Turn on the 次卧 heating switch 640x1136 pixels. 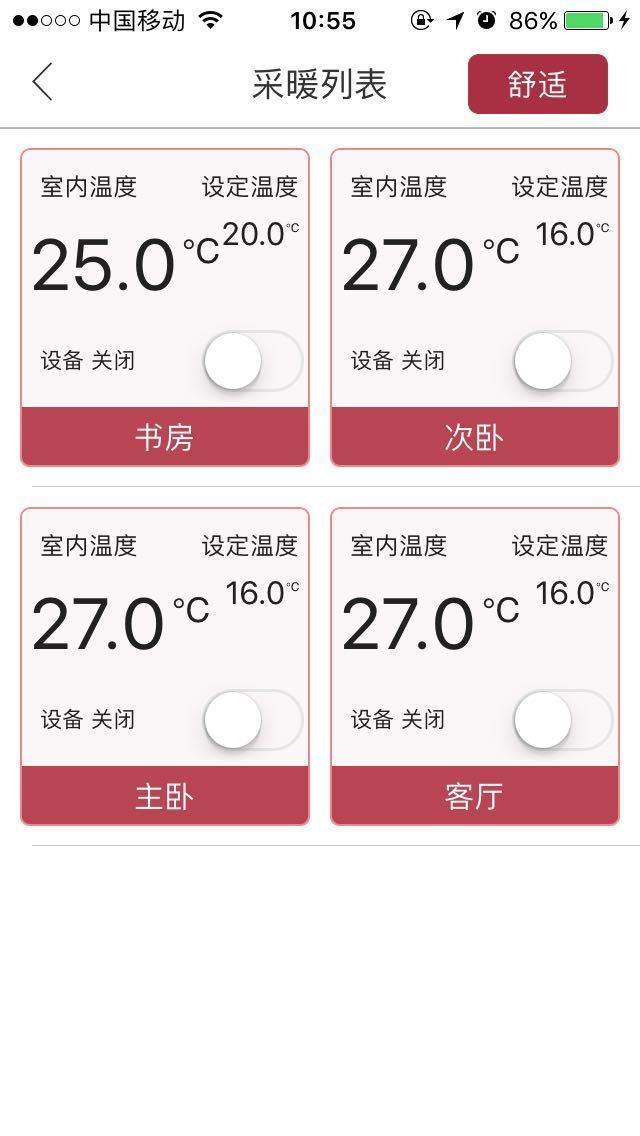562,361
